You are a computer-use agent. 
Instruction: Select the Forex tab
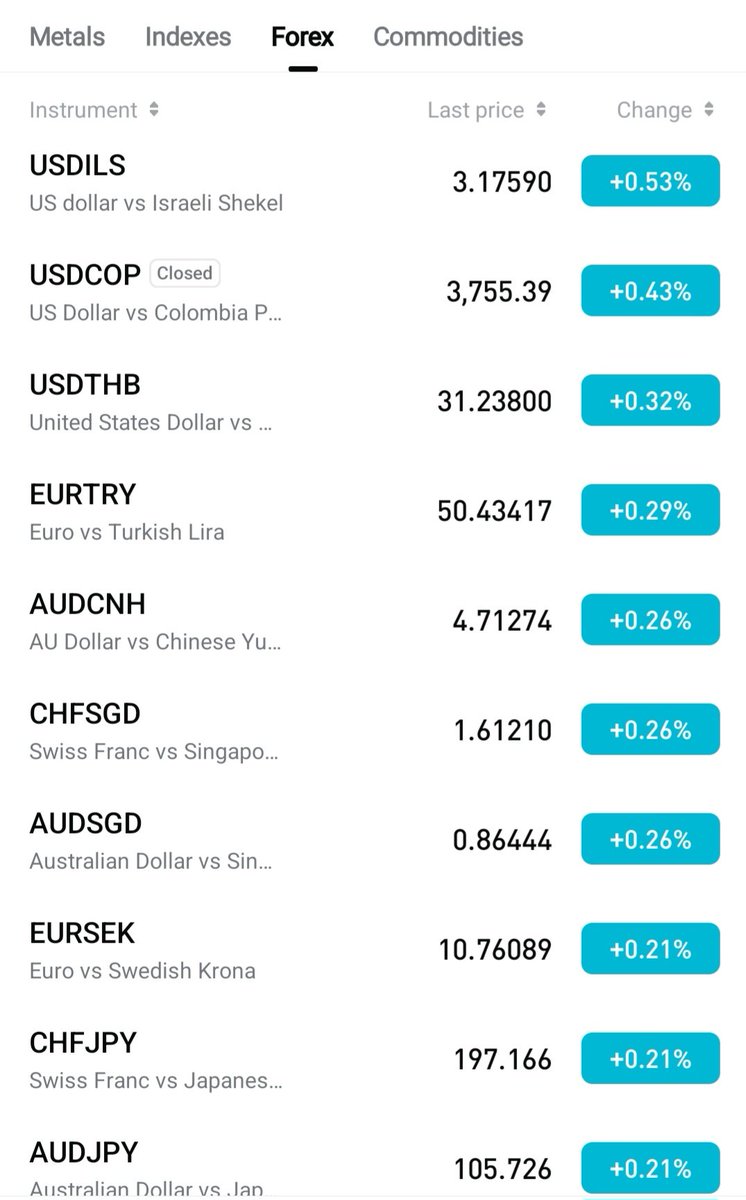(x=302, y=37)
